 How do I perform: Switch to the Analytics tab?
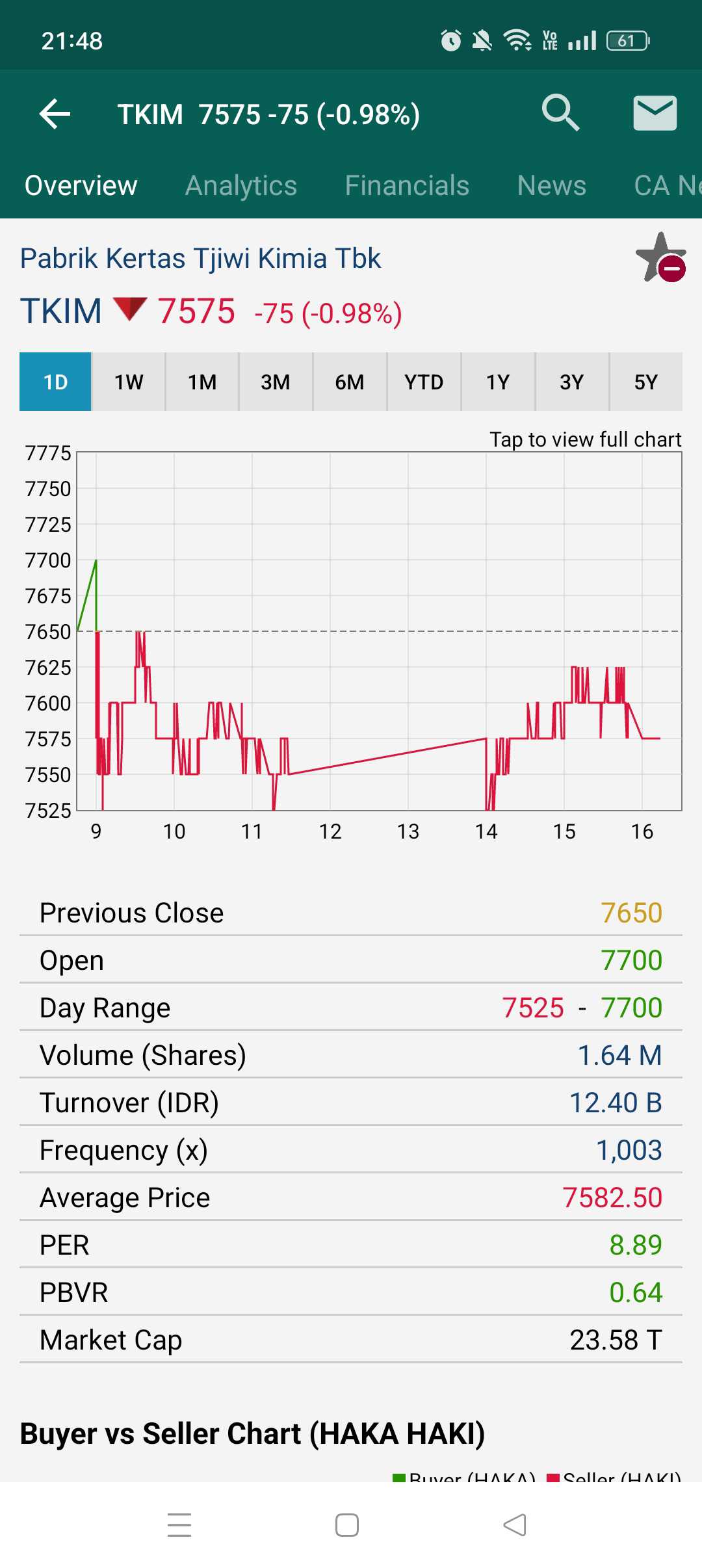pyautogui.click(x=241, y=186)
